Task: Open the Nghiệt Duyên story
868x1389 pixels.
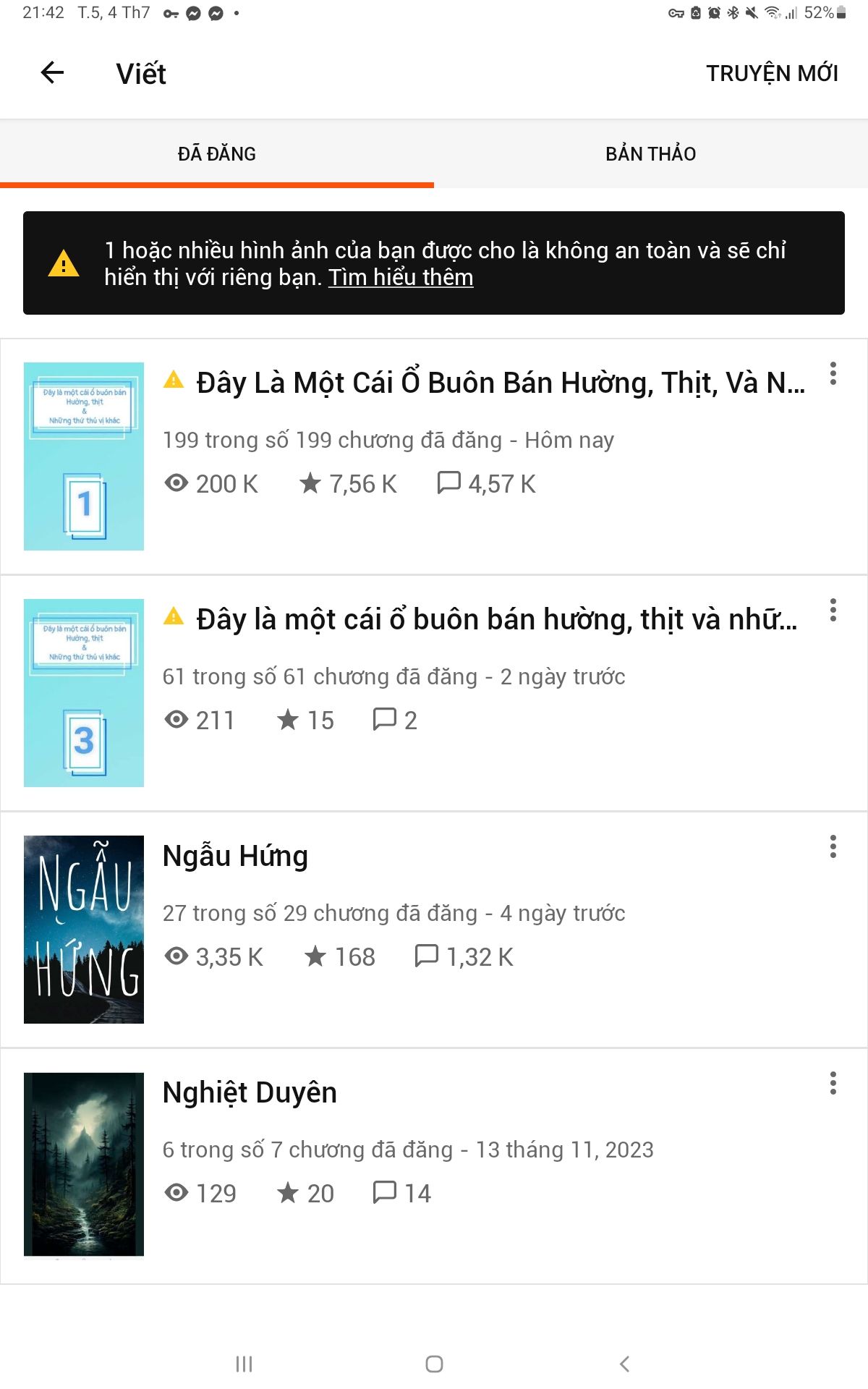Action: [434, 1166]
